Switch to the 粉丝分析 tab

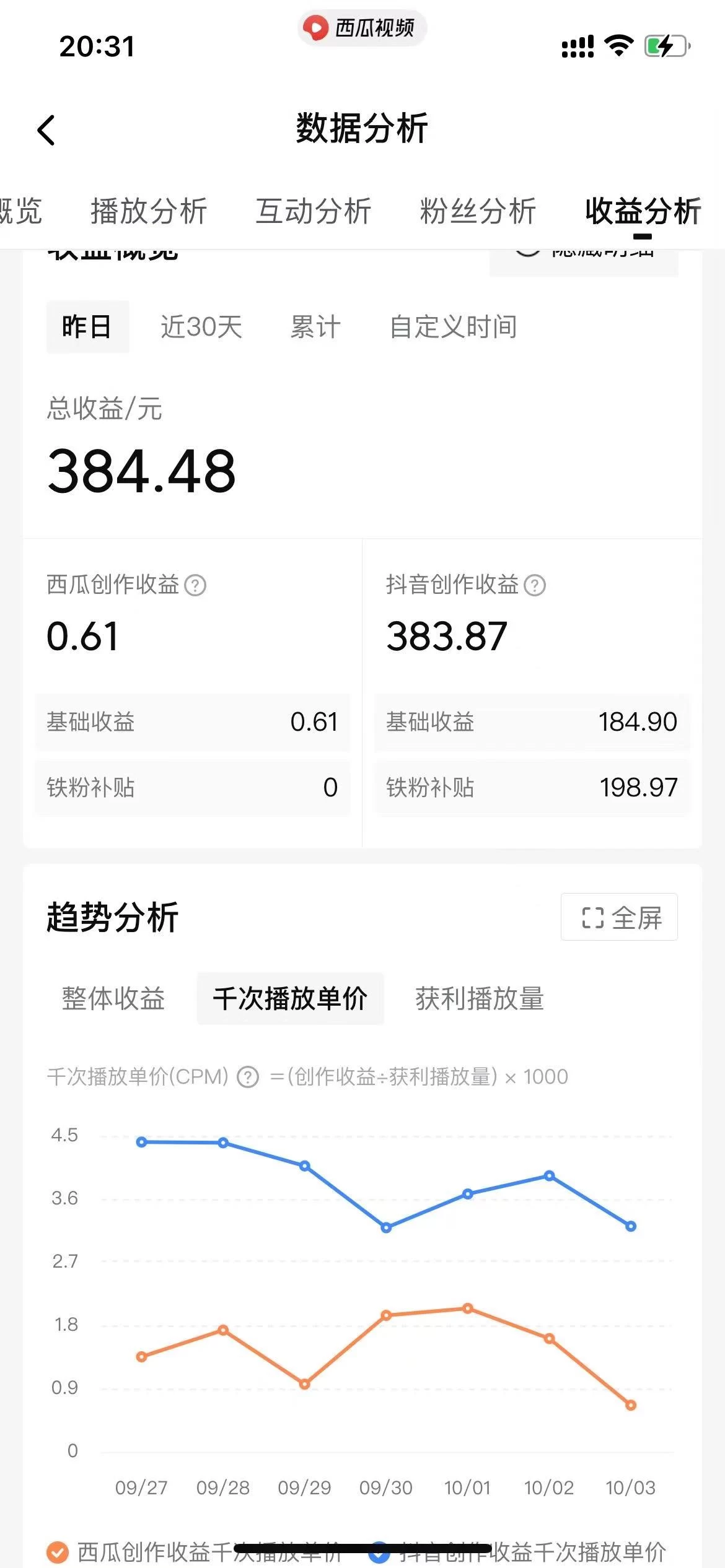[476, 212]
